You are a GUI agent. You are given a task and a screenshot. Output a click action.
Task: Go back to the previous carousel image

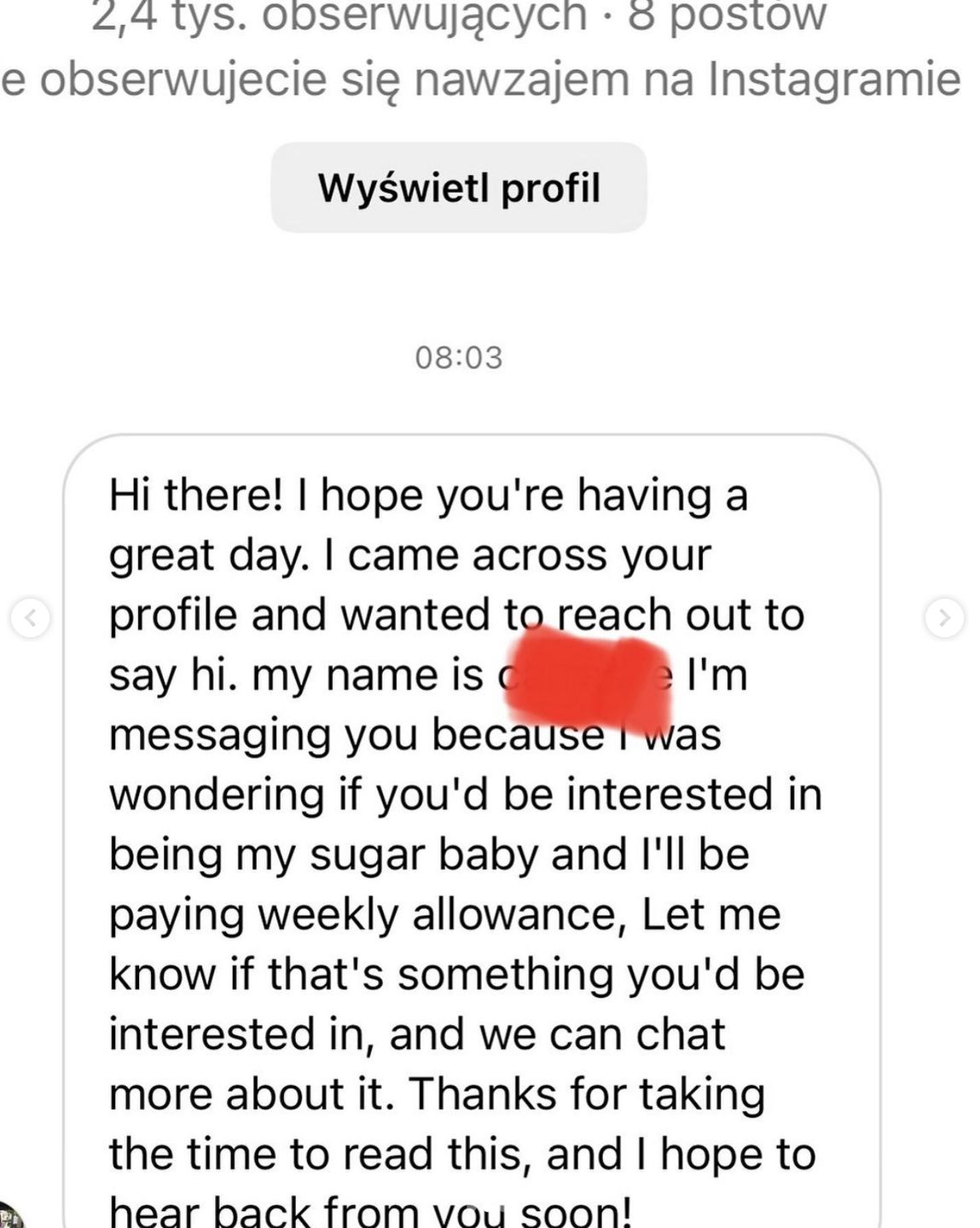coord(31,617)
